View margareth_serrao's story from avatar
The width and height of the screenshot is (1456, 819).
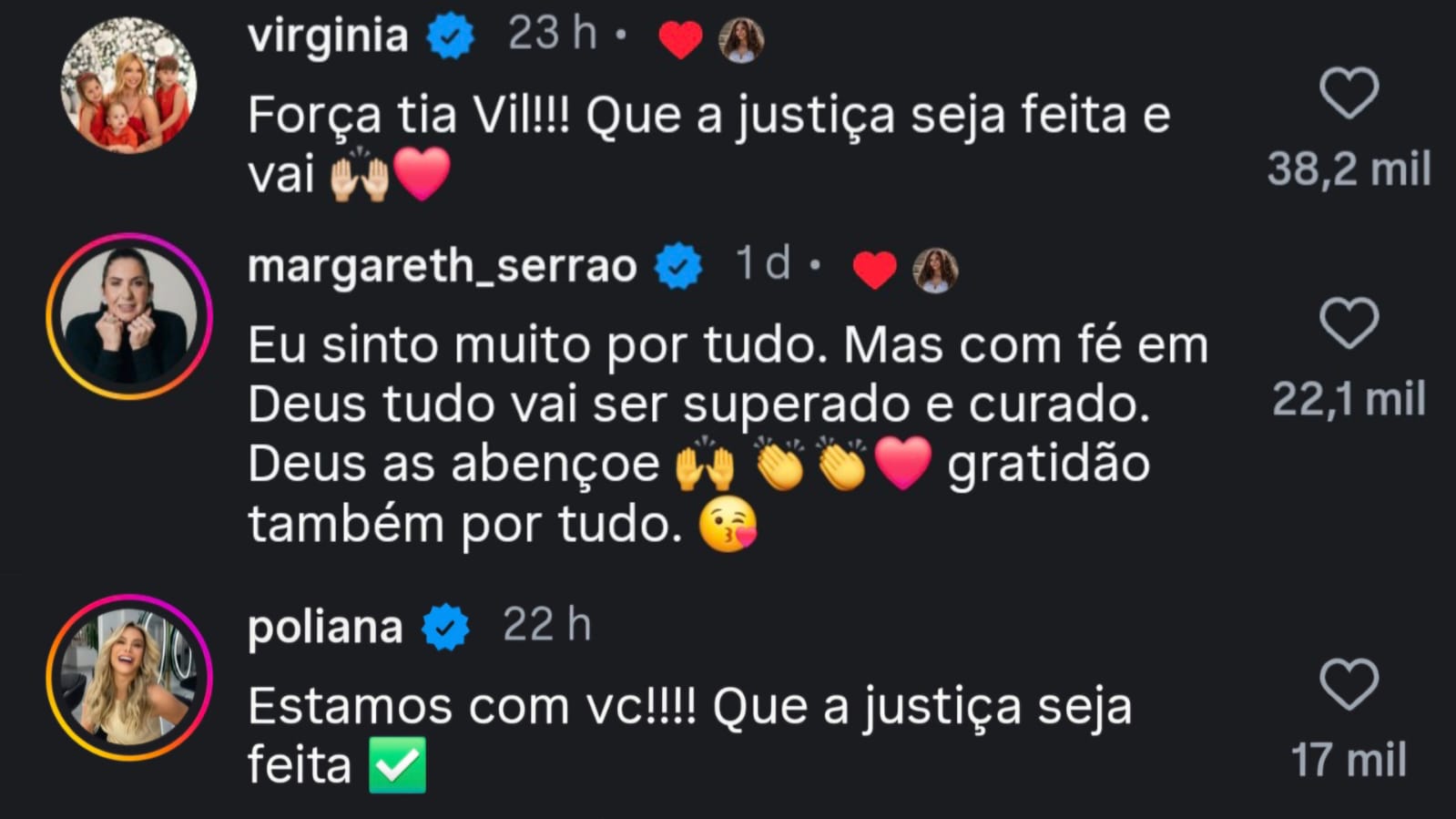click(128, 316)
